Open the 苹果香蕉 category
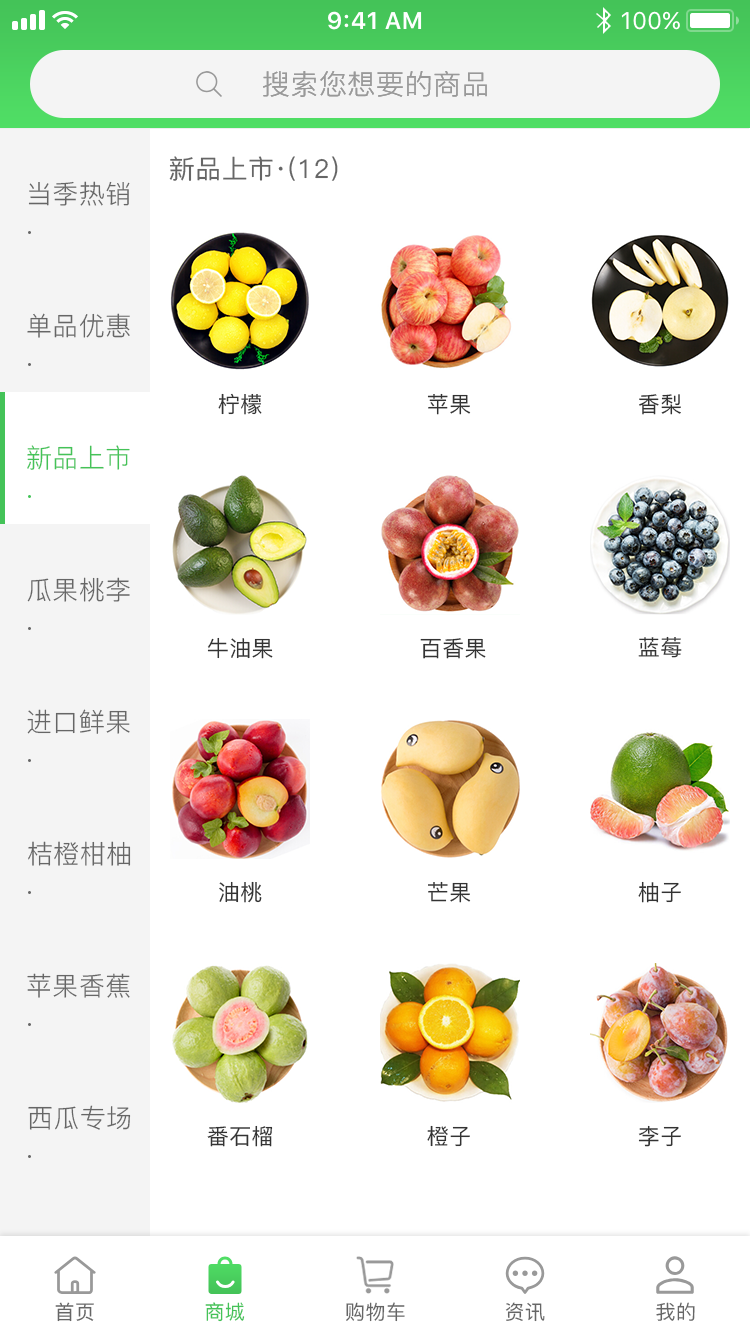The width and height of the screenshot is (750, 1334). [x=75, y=986]
